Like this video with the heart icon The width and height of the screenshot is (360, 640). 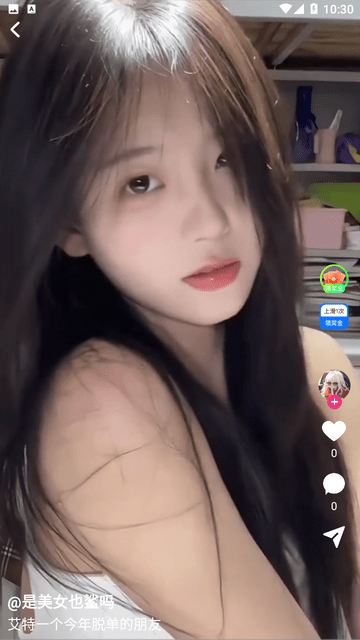334,431
